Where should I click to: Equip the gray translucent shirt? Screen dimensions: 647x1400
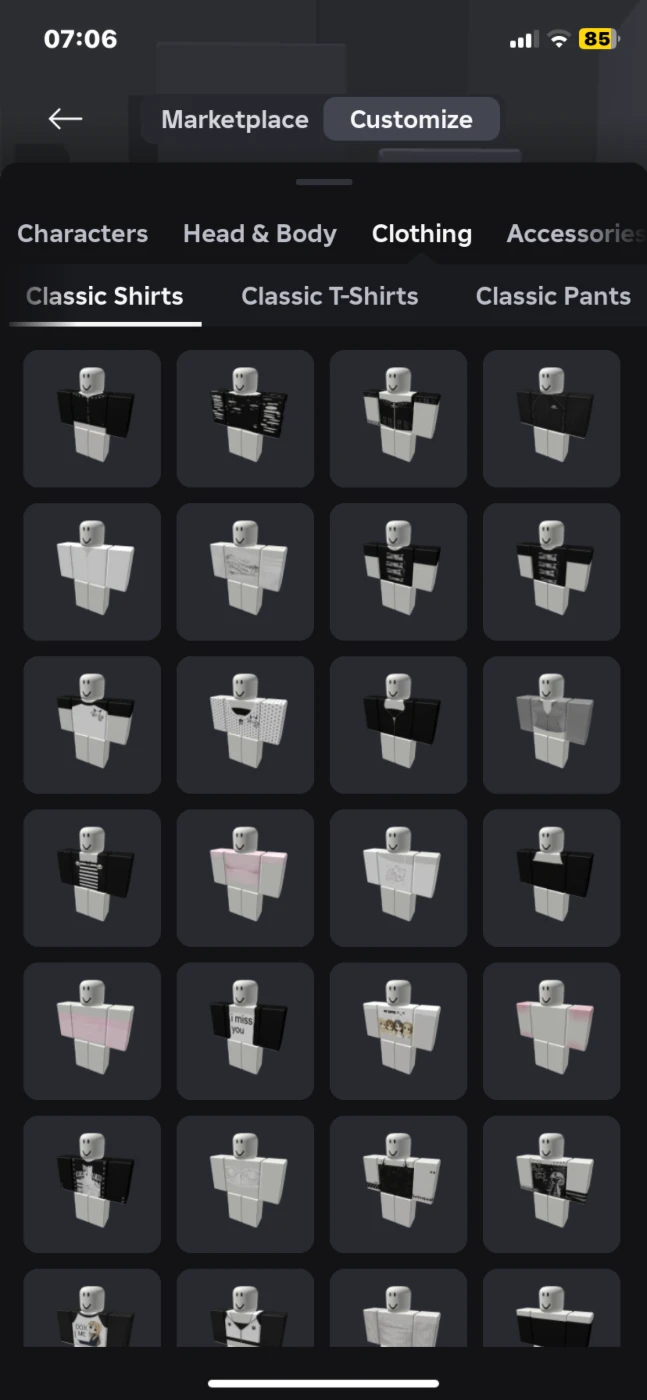click(552, 725)
